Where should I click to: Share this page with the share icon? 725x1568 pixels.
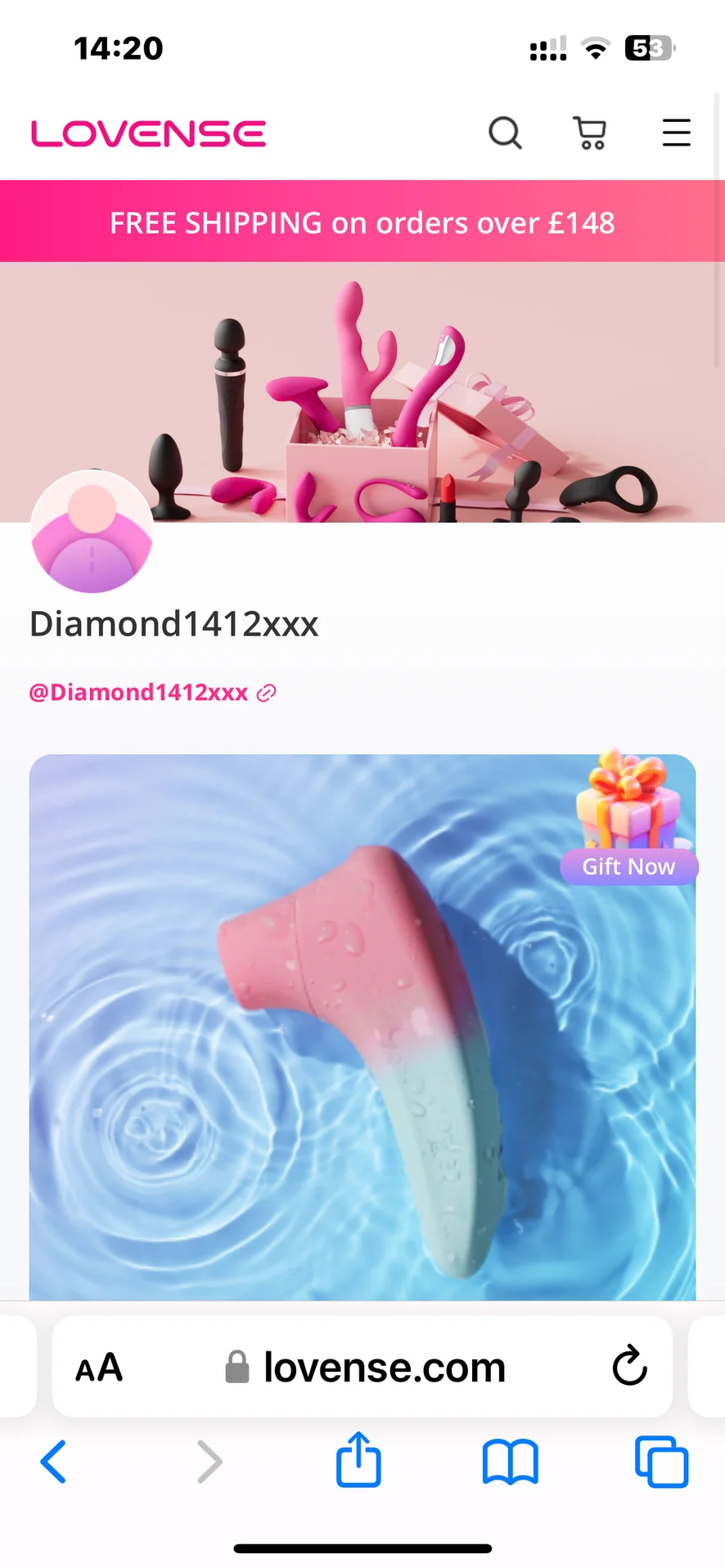click(358, 1460)
